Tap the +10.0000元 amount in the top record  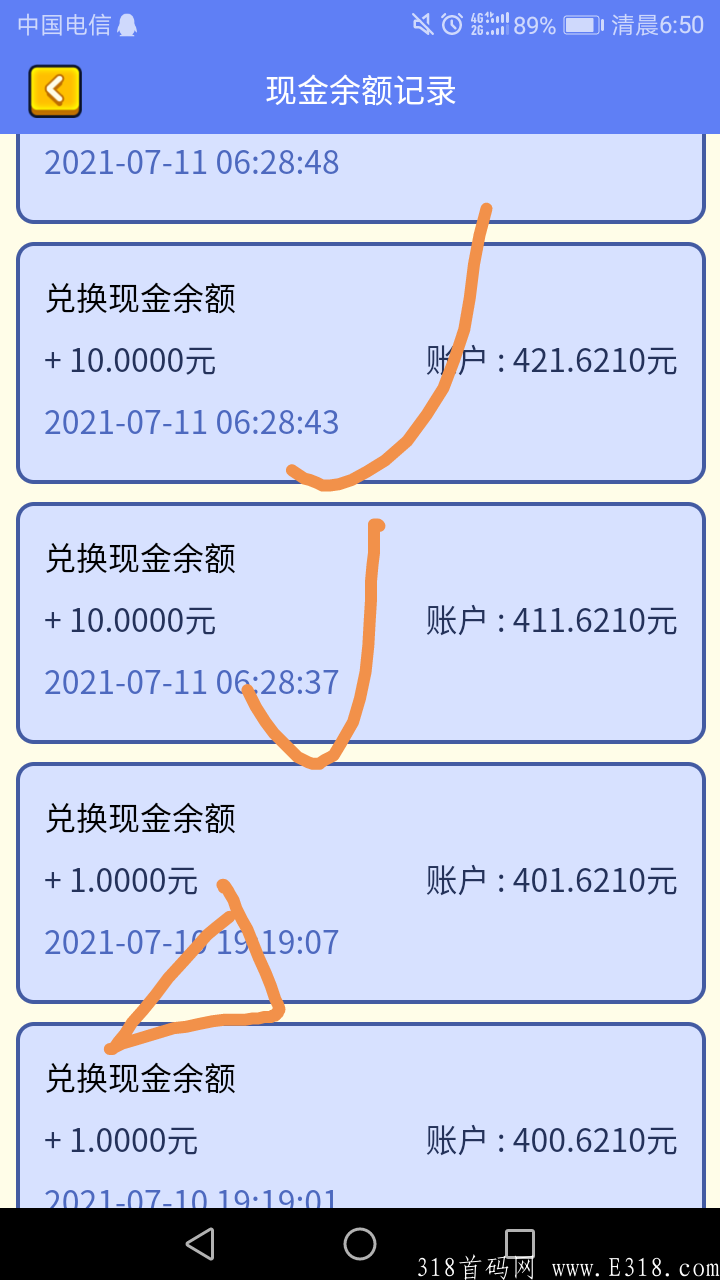point(130,361)
